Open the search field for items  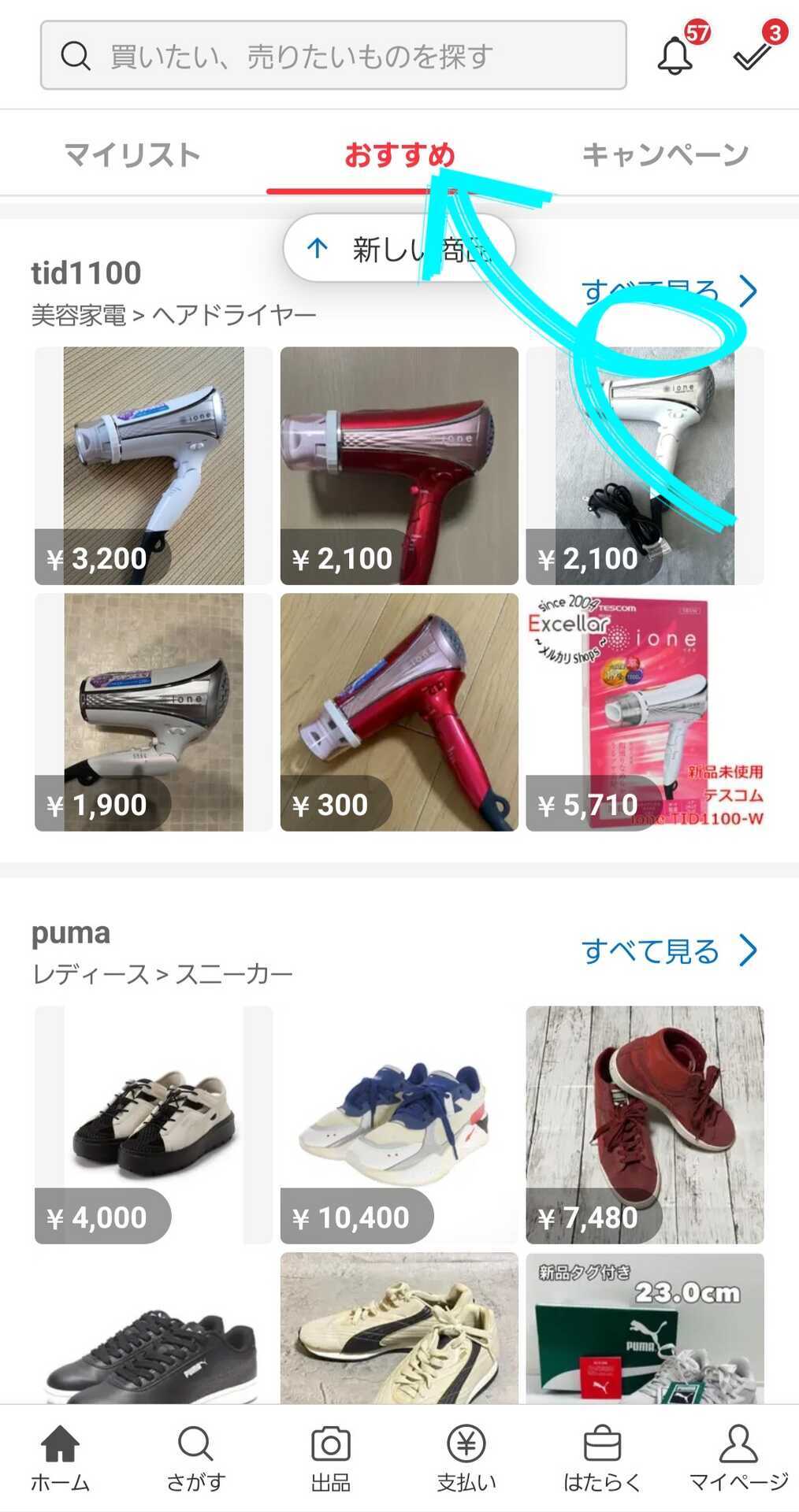pyautogui.click(x=333, y=55)
